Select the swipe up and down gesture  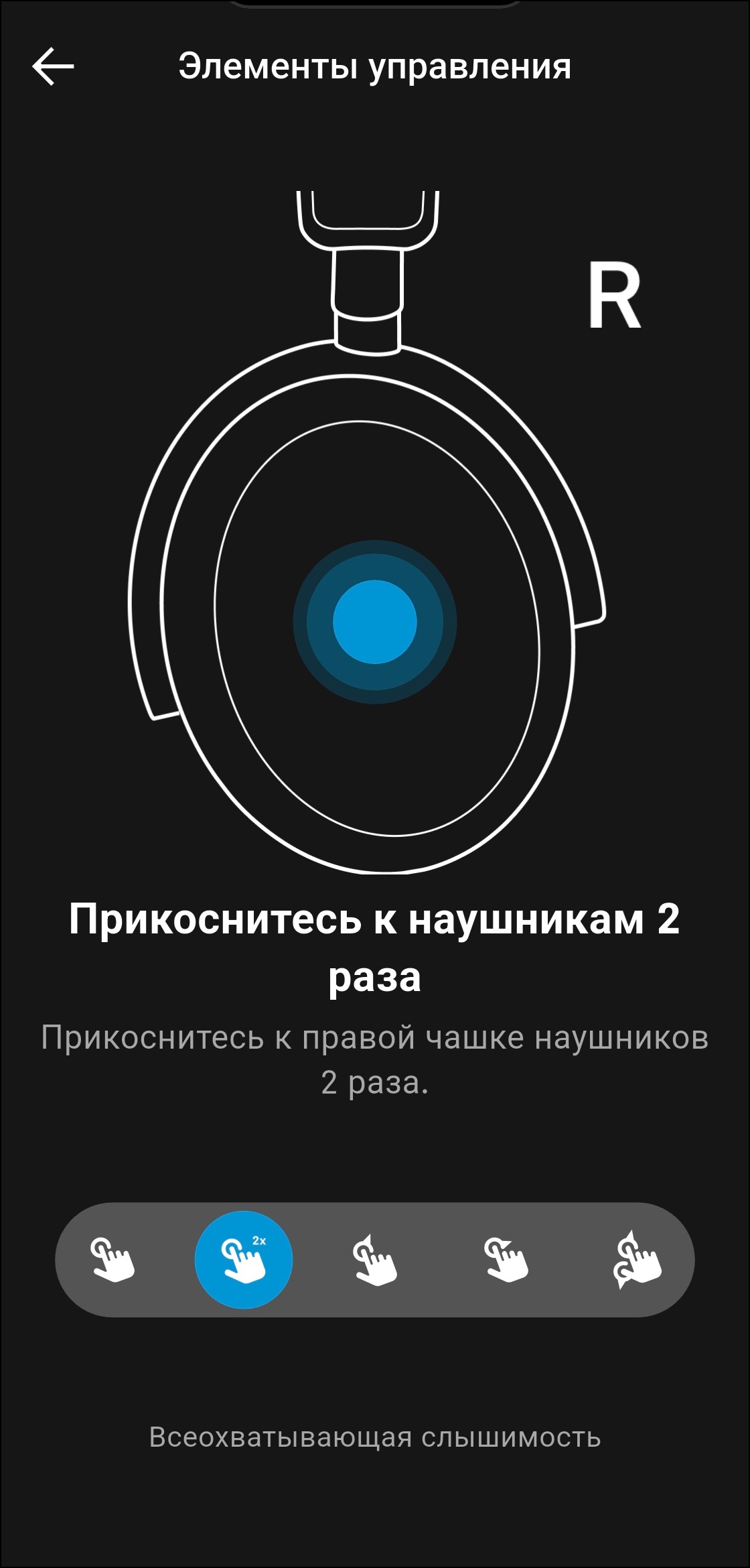click(x=637, y=1260)
